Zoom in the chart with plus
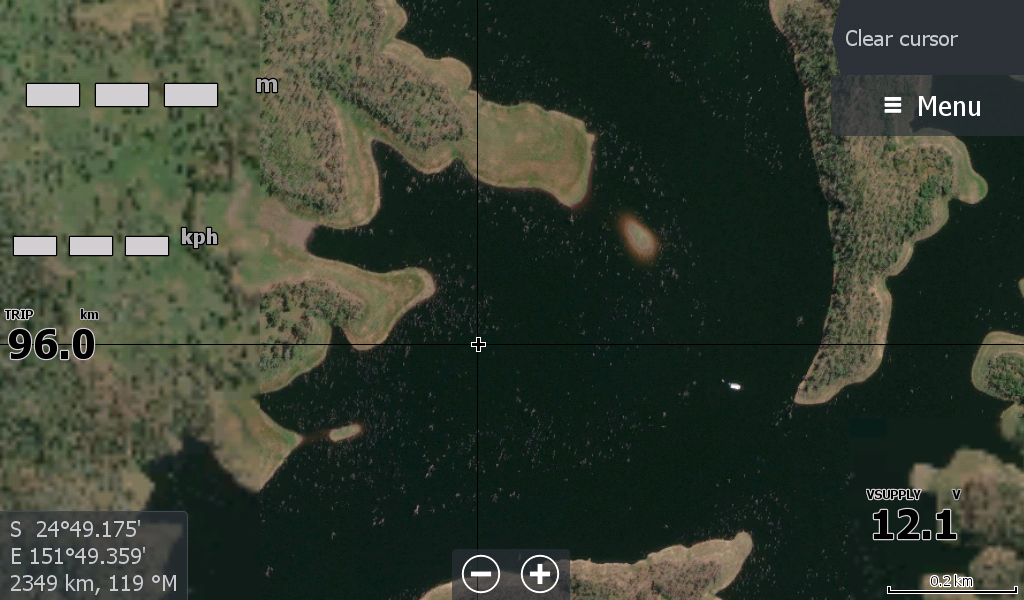The height and width of the screenshot is (600, 1024). [540, 574]
